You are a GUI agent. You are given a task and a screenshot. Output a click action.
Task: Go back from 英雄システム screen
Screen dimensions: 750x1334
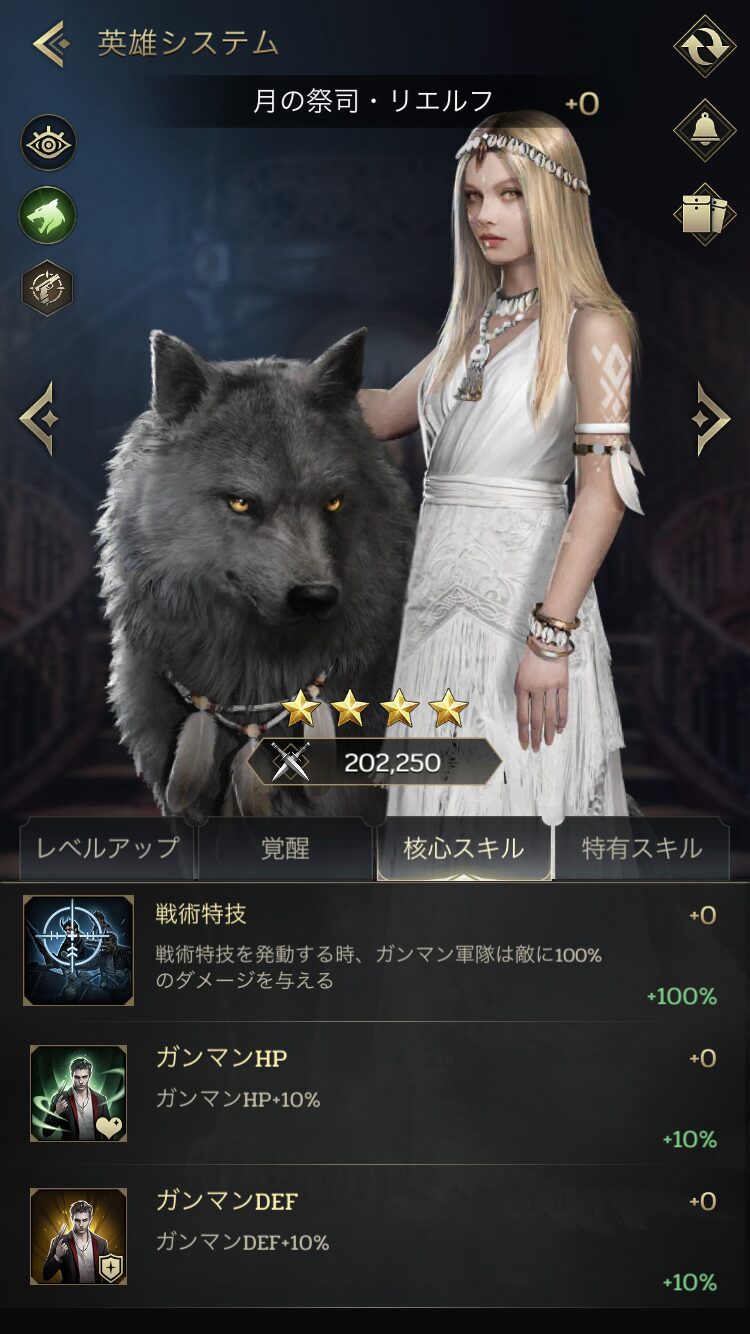[x=49, y=44]
